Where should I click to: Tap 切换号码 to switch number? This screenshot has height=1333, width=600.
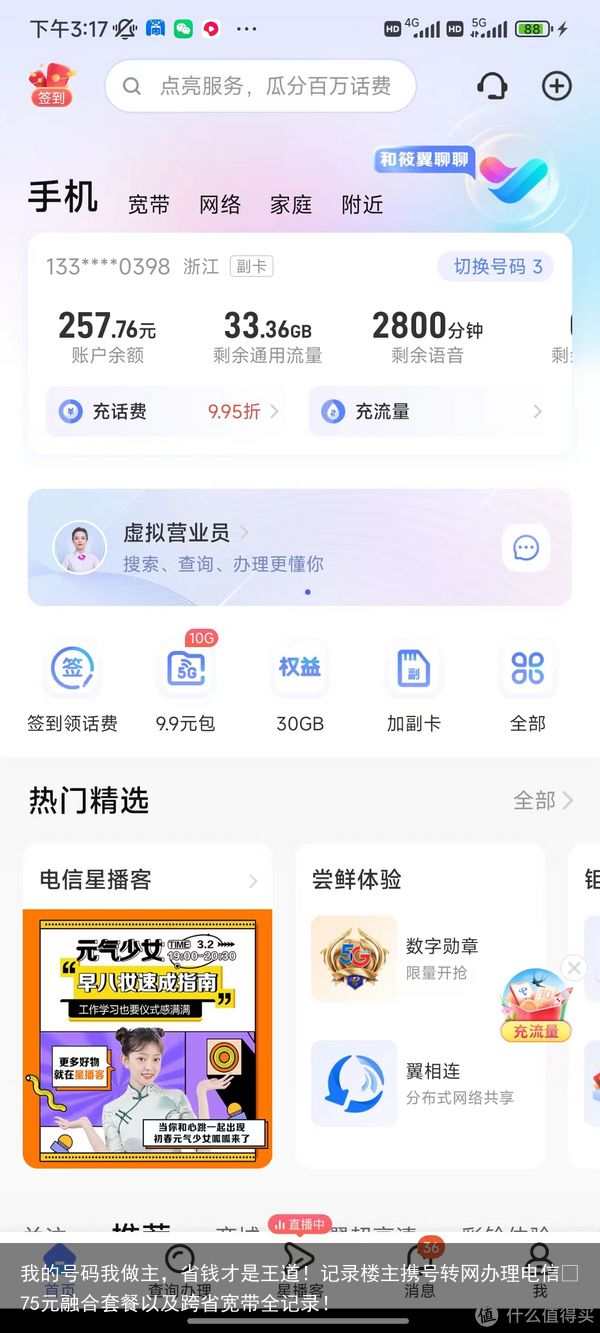tap(497, 266)
